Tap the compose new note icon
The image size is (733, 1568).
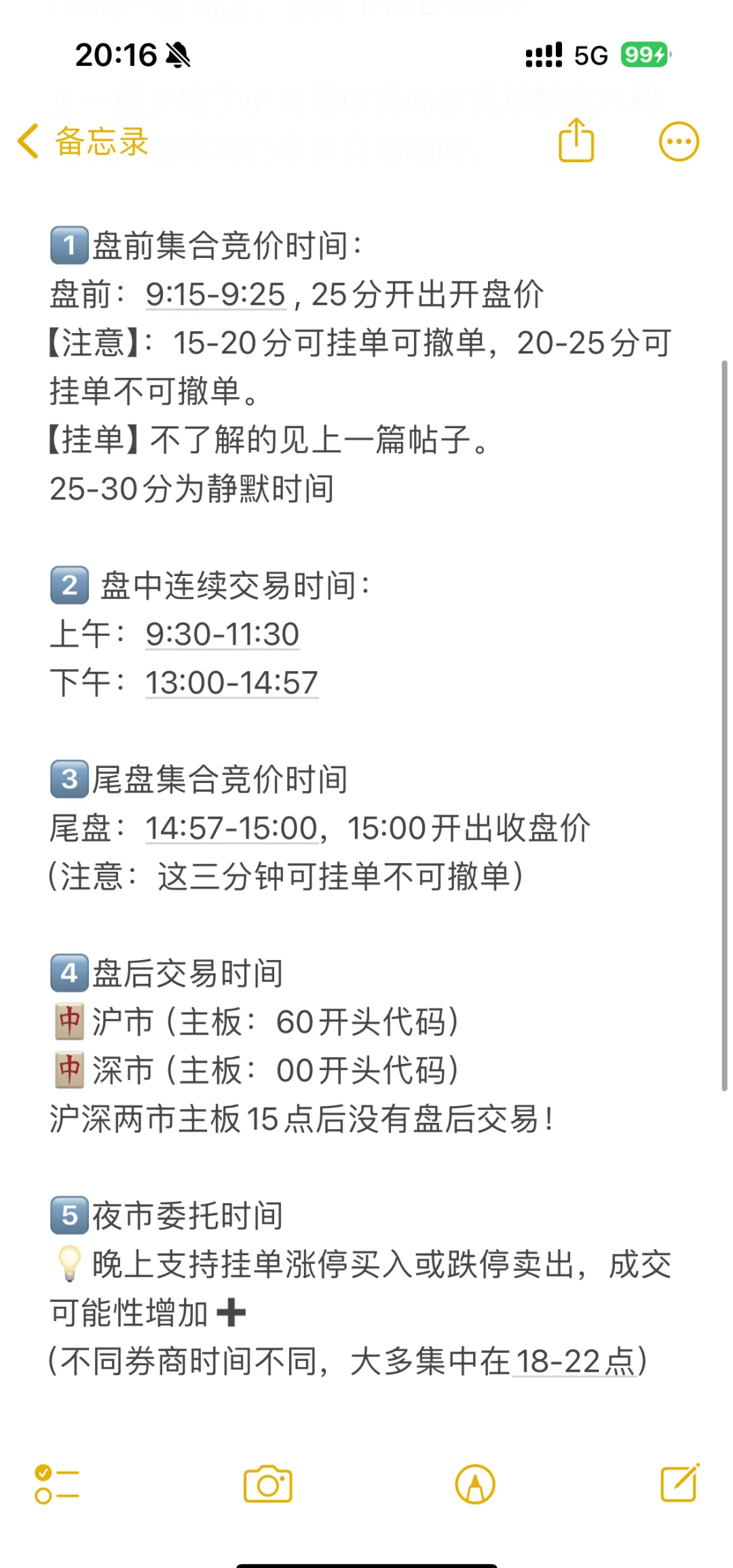click(679, 1485)
